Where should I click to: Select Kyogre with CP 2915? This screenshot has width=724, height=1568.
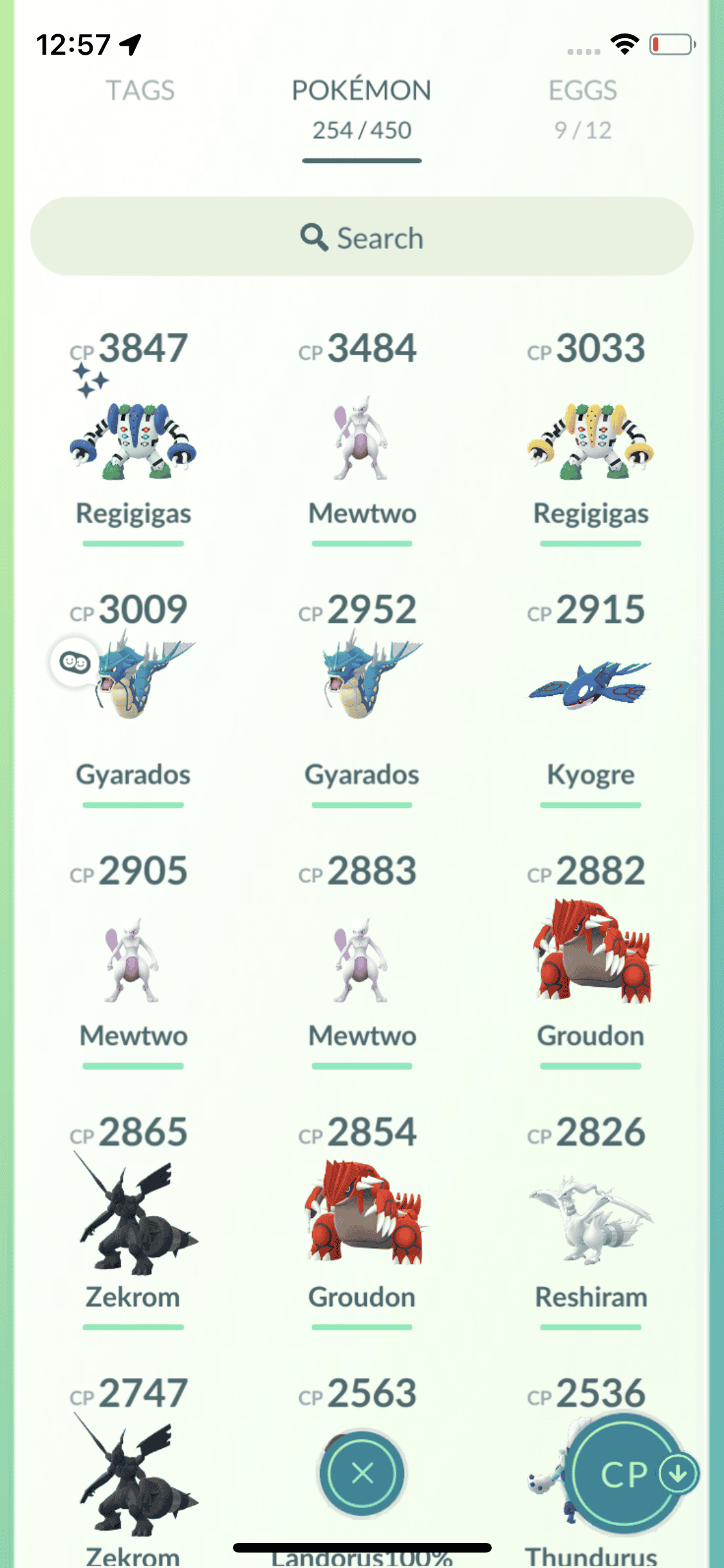[x=590, y=686]
